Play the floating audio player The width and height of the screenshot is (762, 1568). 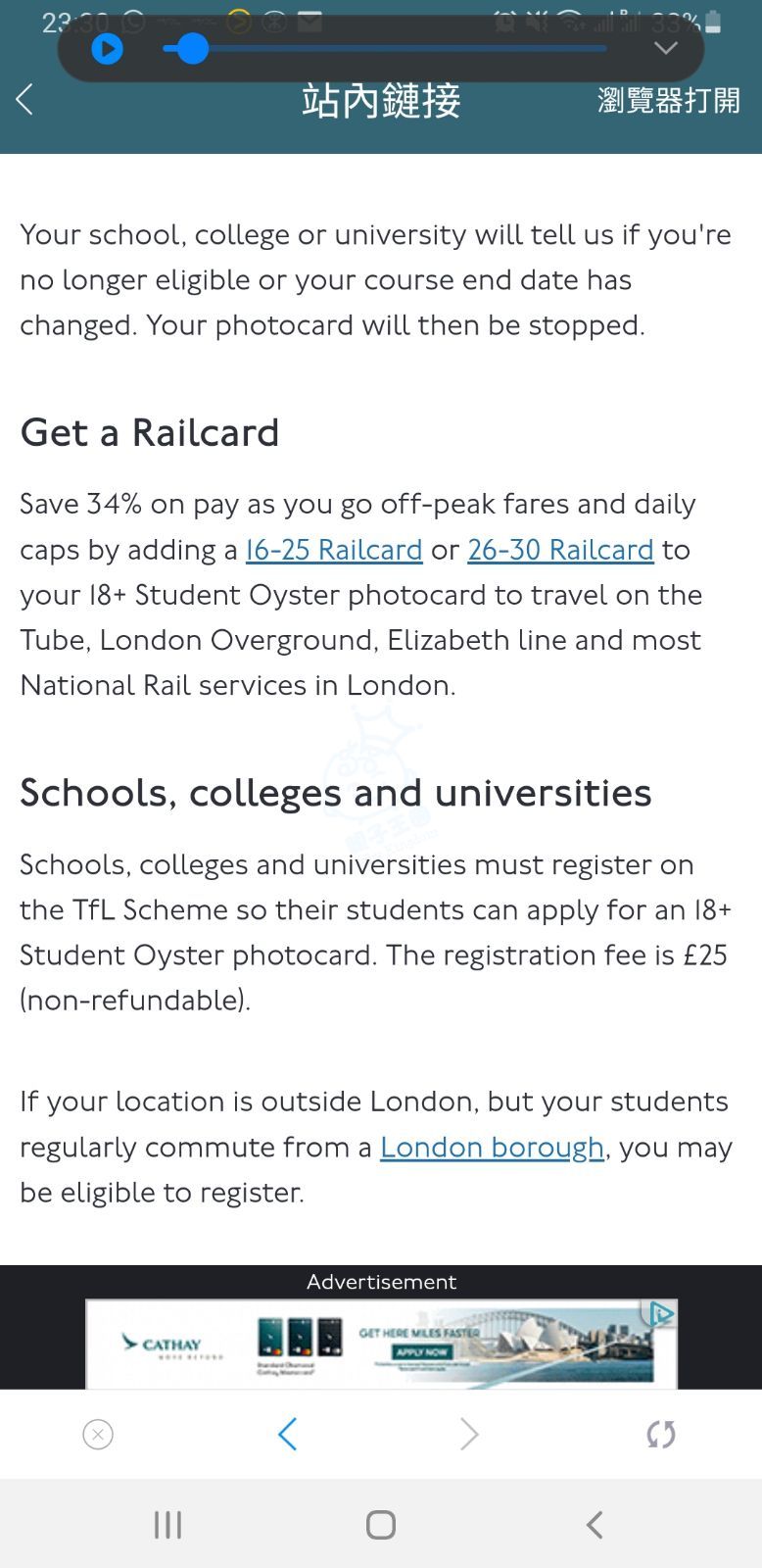pyautogui.click(x=107, y=49)
